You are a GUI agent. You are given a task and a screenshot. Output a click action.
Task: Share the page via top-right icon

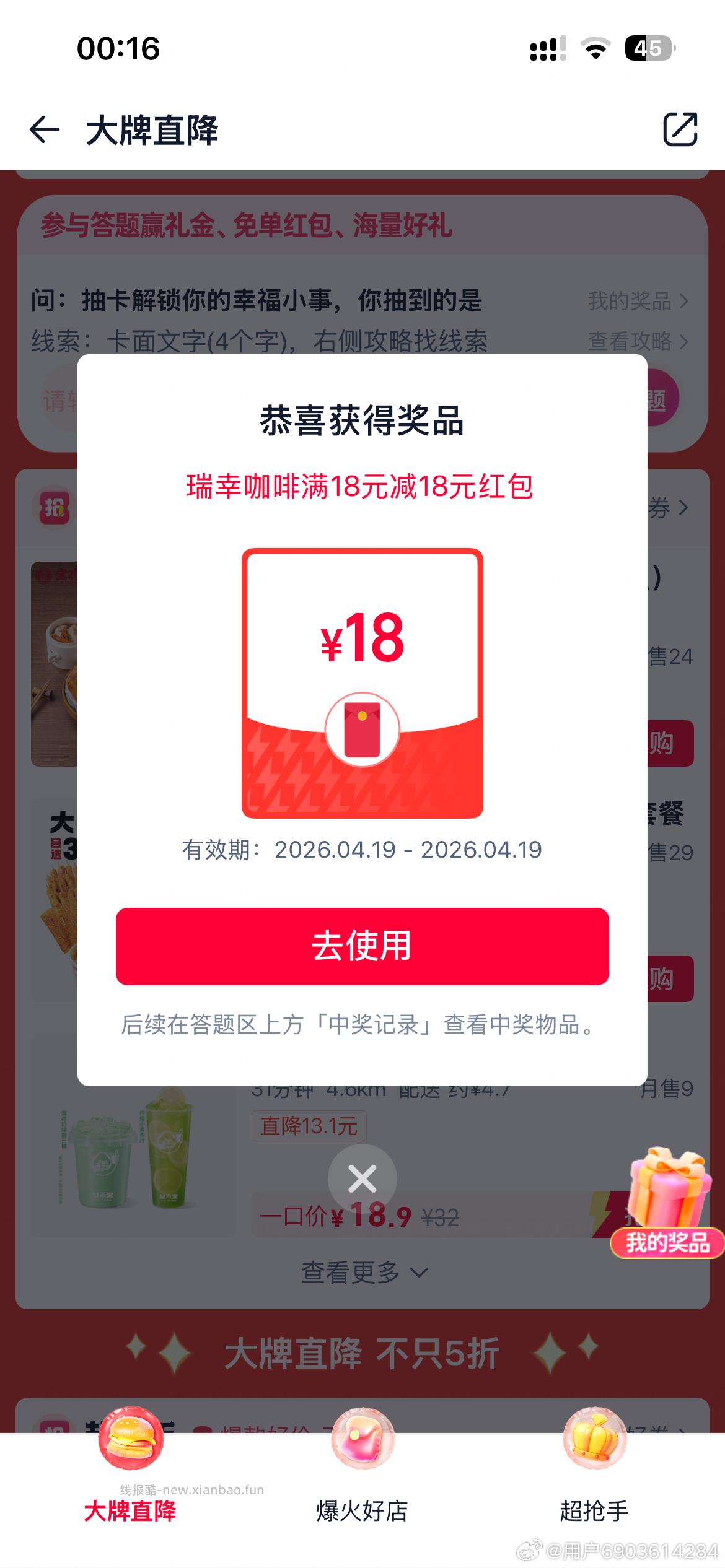(680, 129)
